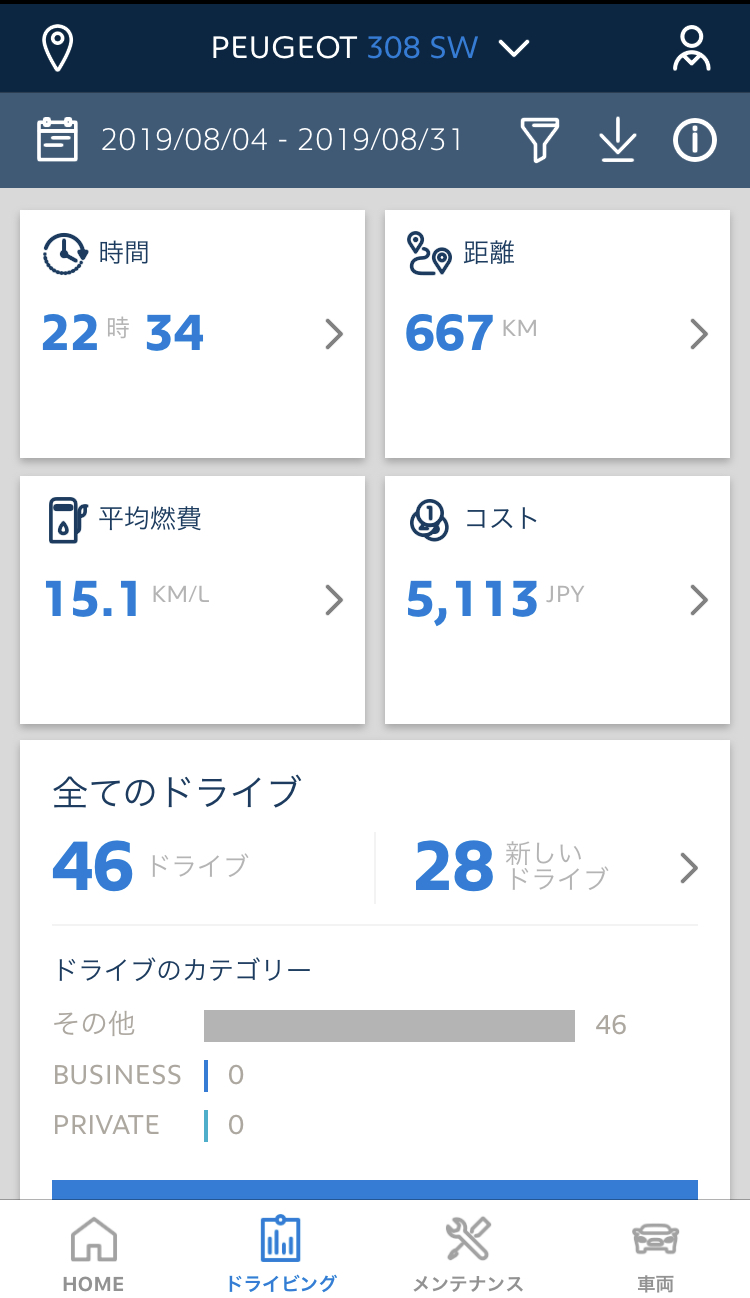
Task: Select the clock icon on the 時間 card
Action: tap(64, 253)
